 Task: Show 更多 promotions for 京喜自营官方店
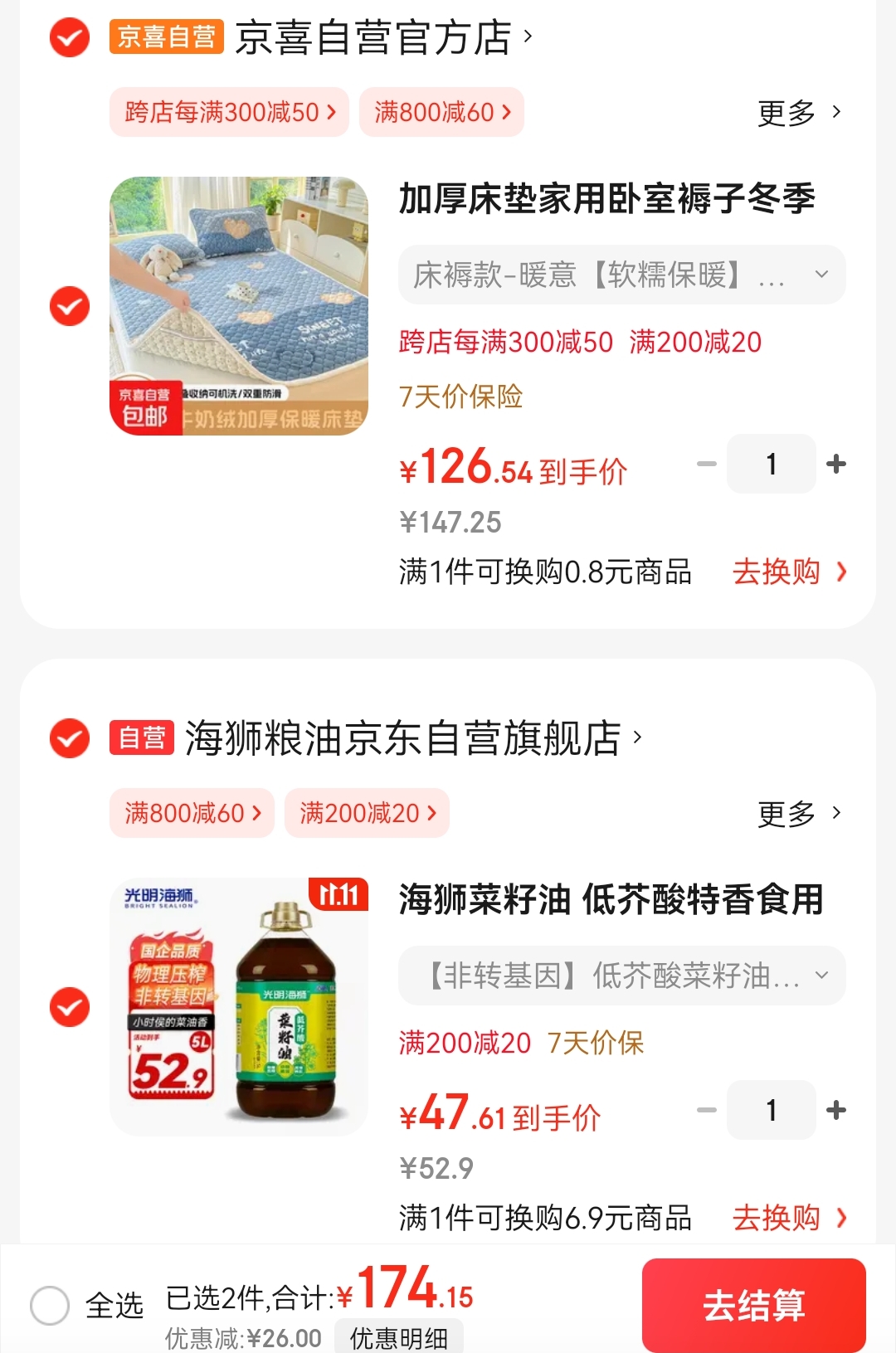pos(798,112)
